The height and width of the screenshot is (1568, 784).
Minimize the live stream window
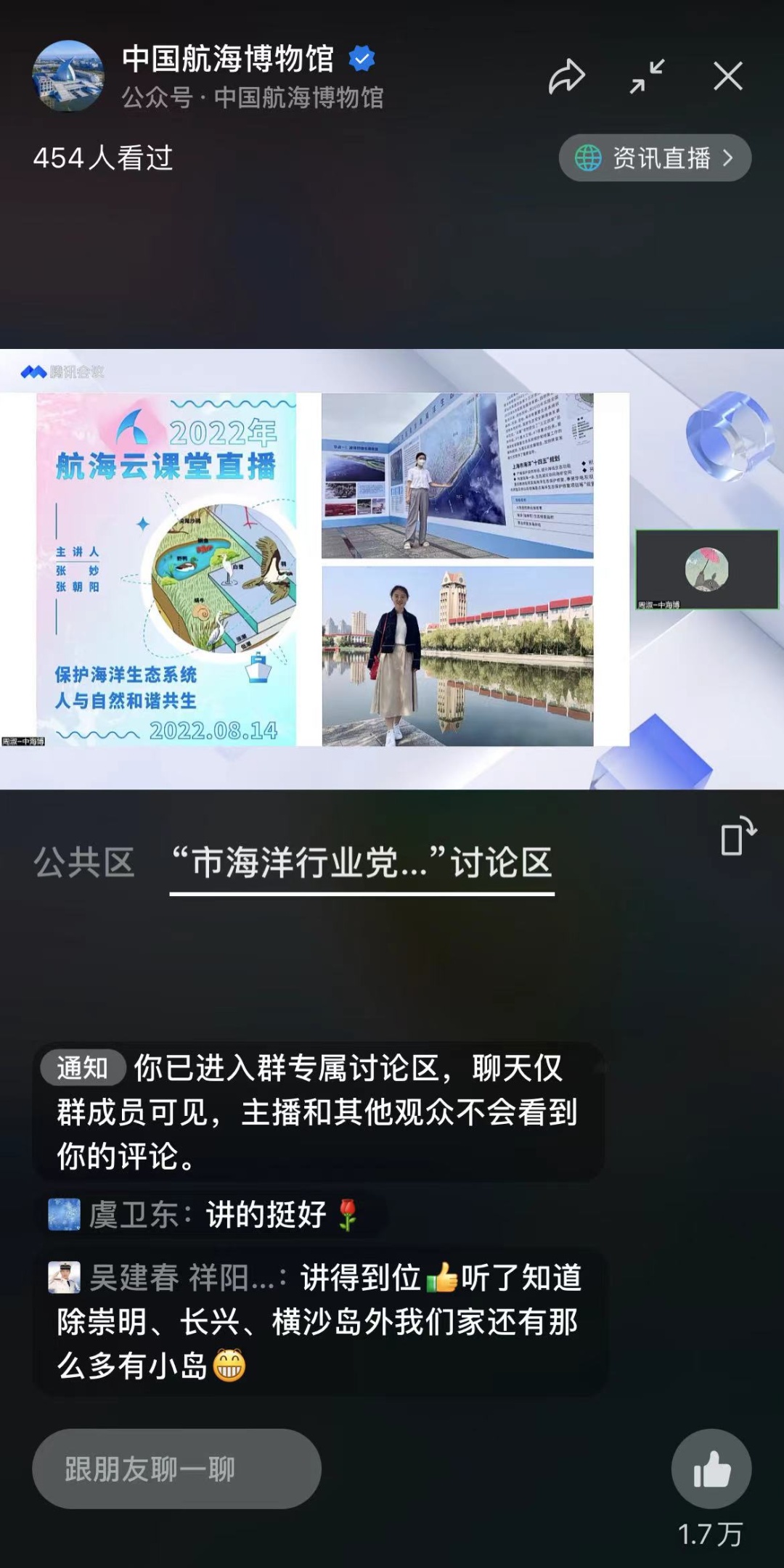(x=647, y=77)
